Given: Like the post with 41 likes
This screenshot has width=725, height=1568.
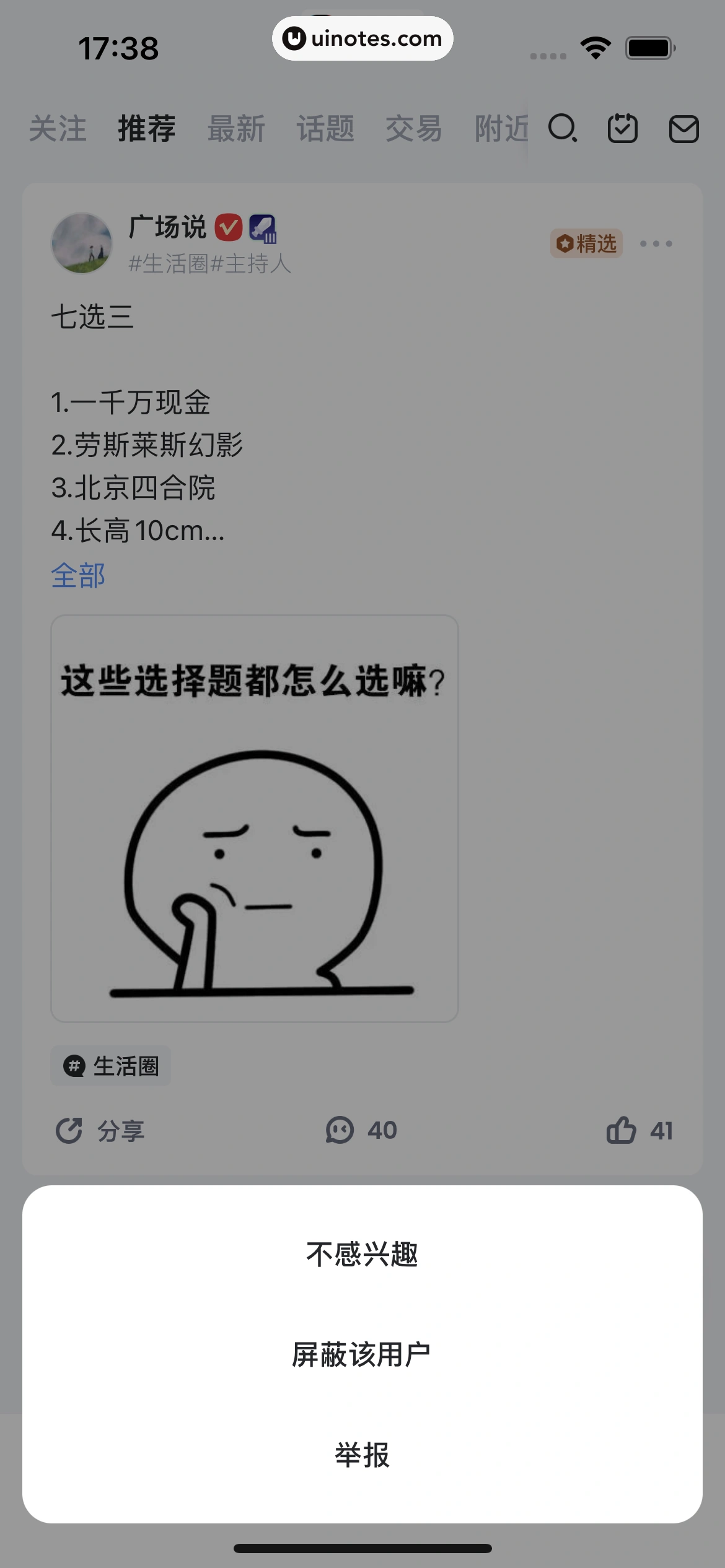Looking at the screenshot, I should pyautogui.click(x=639, y=1130).
